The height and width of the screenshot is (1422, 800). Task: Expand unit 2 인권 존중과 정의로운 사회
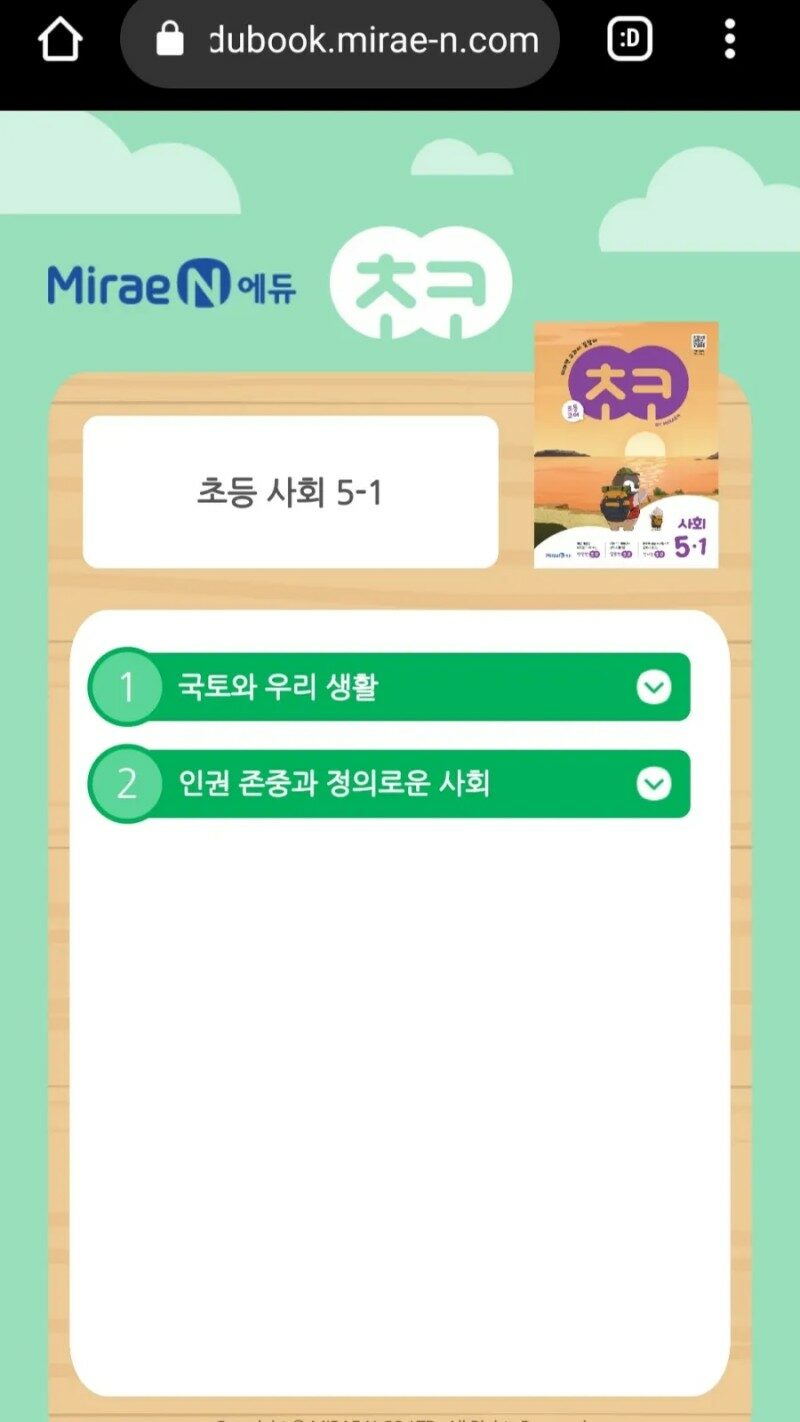coord(653,784)
